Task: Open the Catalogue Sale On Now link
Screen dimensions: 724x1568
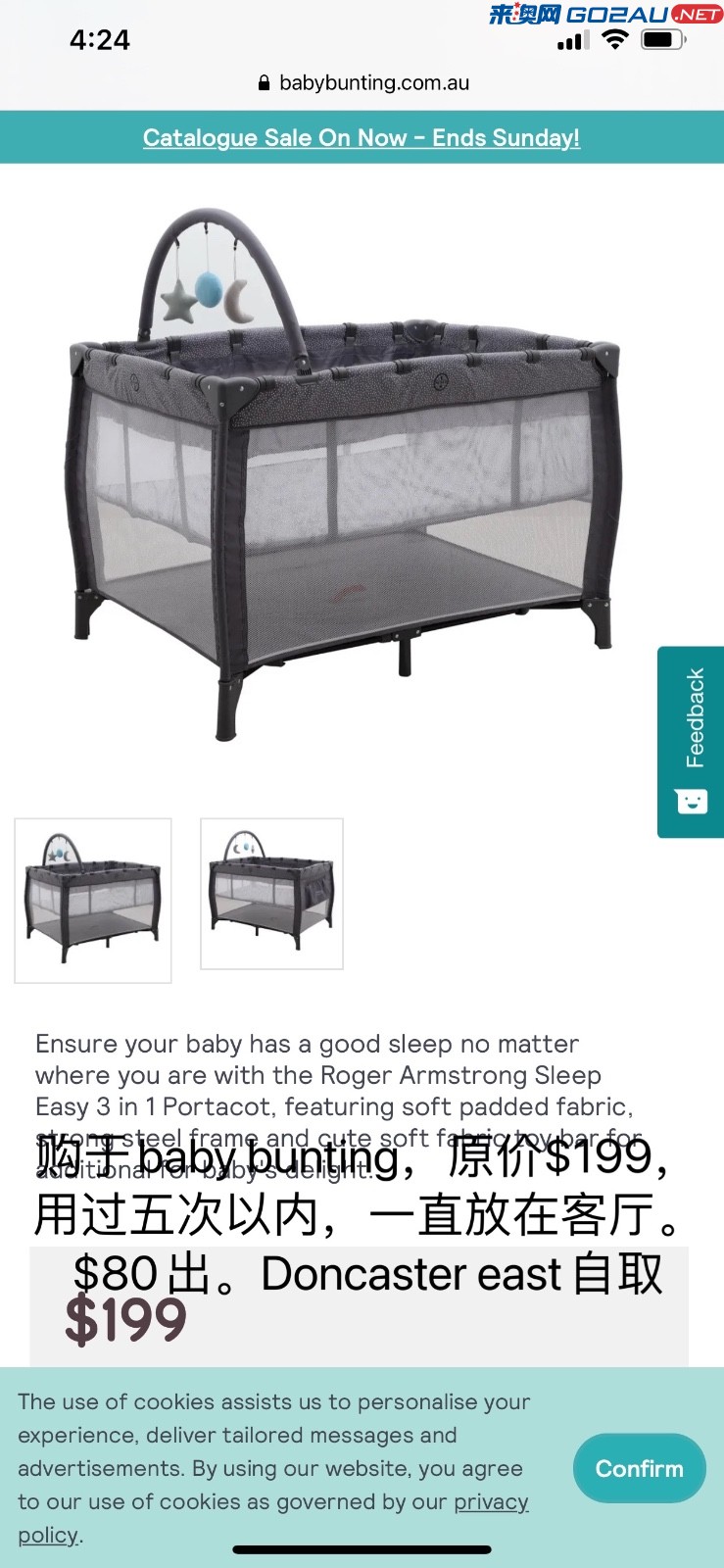Action: pyautogui.click(x=362, y=138)
